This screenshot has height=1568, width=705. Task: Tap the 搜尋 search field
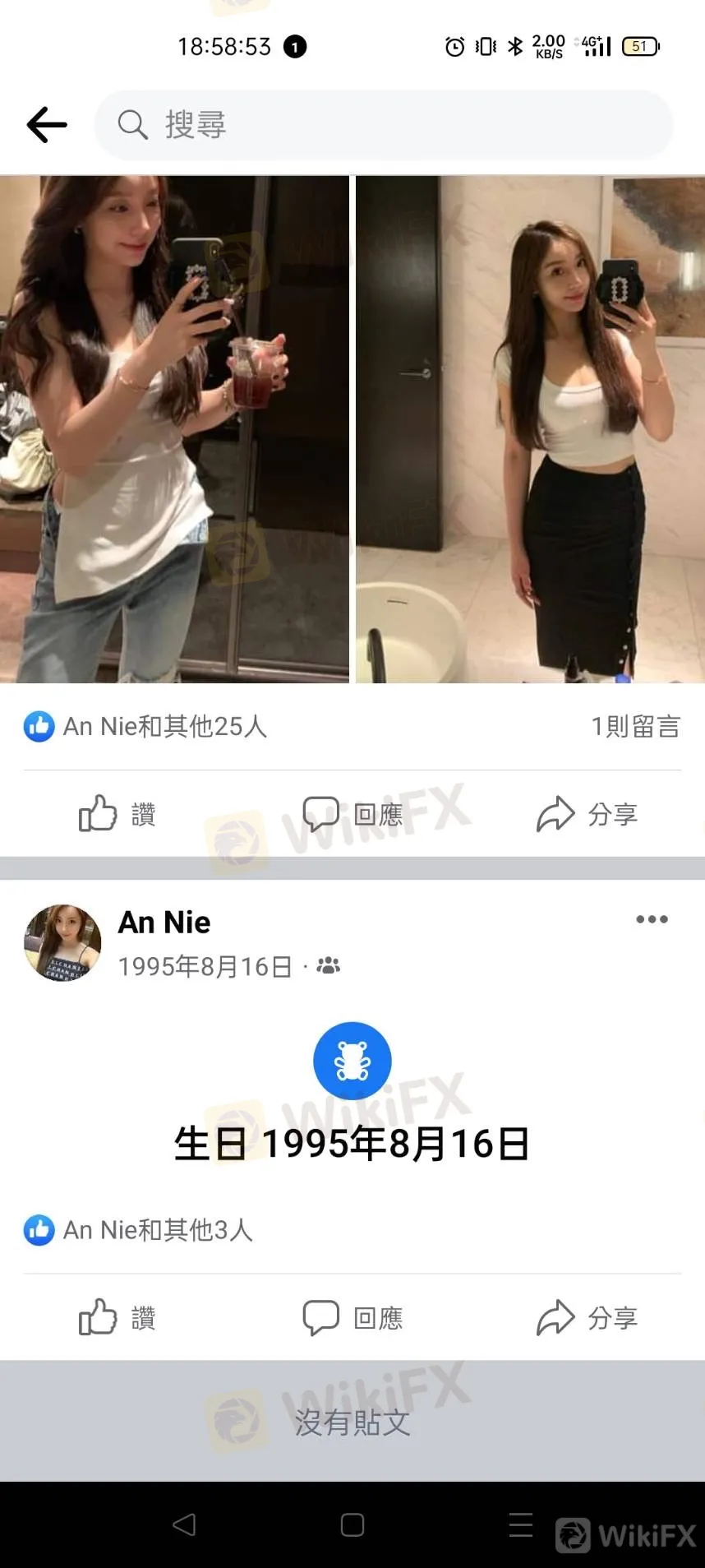(384, 125)
